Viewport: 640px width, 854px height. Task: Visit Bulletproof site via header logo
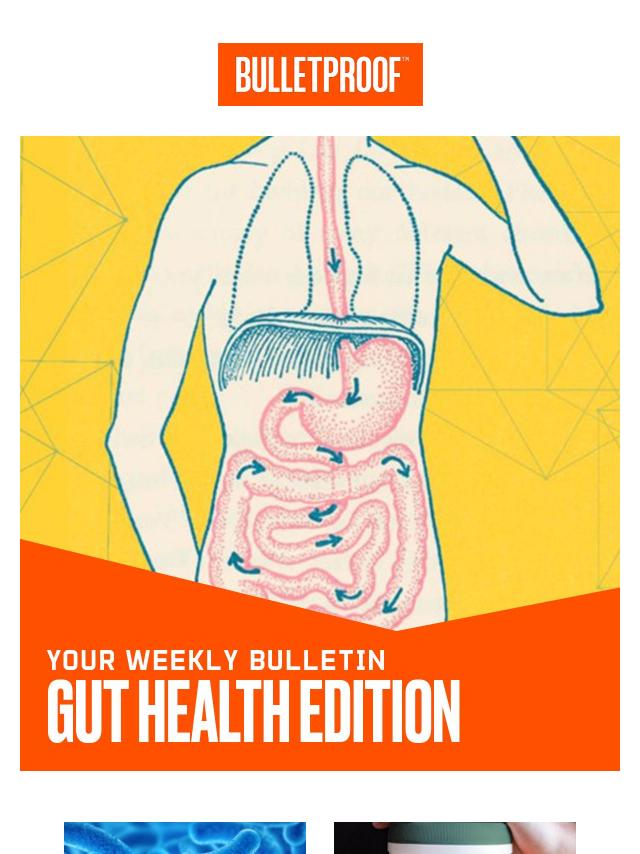(x=320, y=74)
